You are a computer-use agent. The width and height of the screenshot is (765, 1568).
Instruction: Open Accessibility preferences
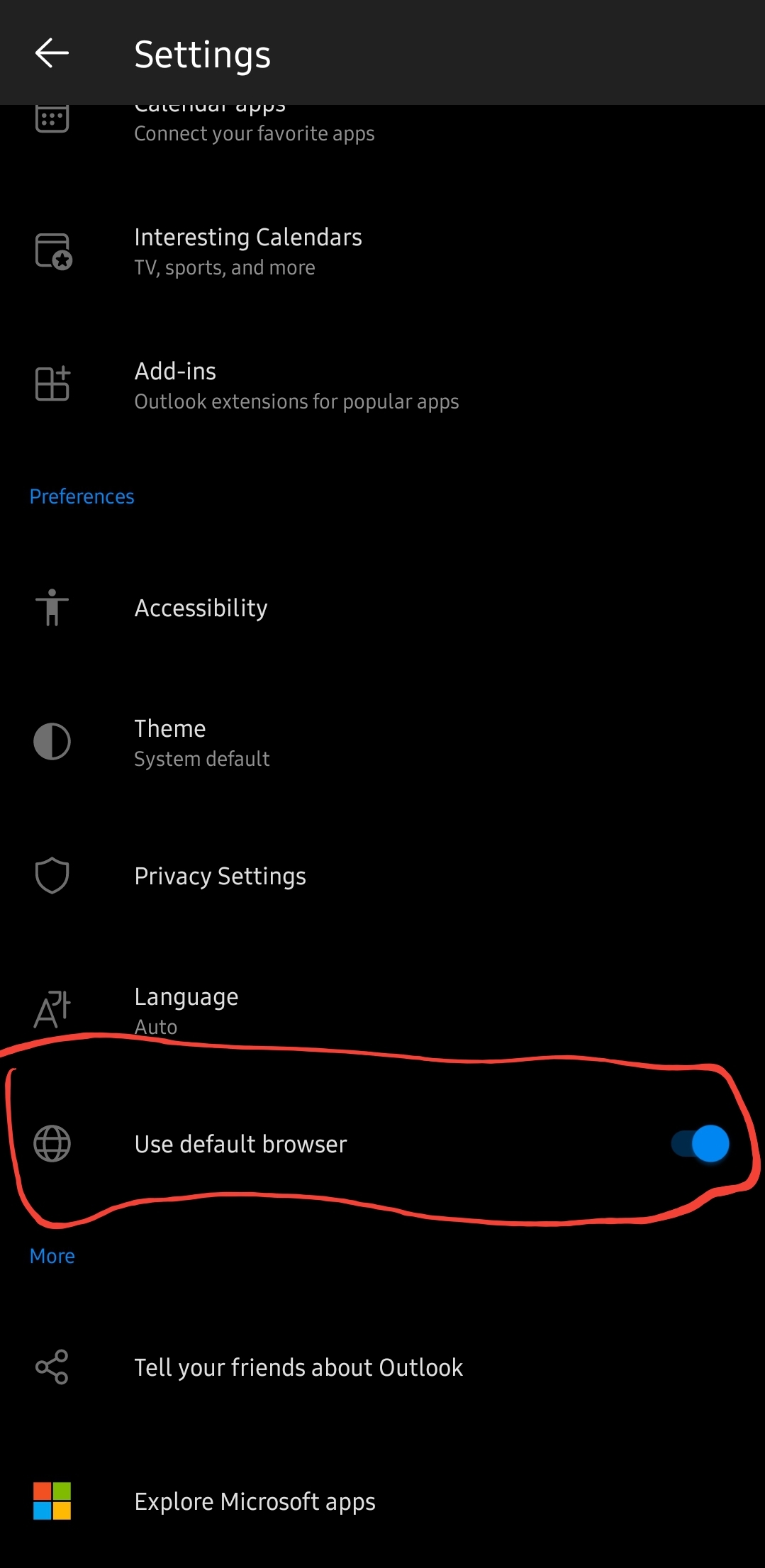(x=201, y=608)
